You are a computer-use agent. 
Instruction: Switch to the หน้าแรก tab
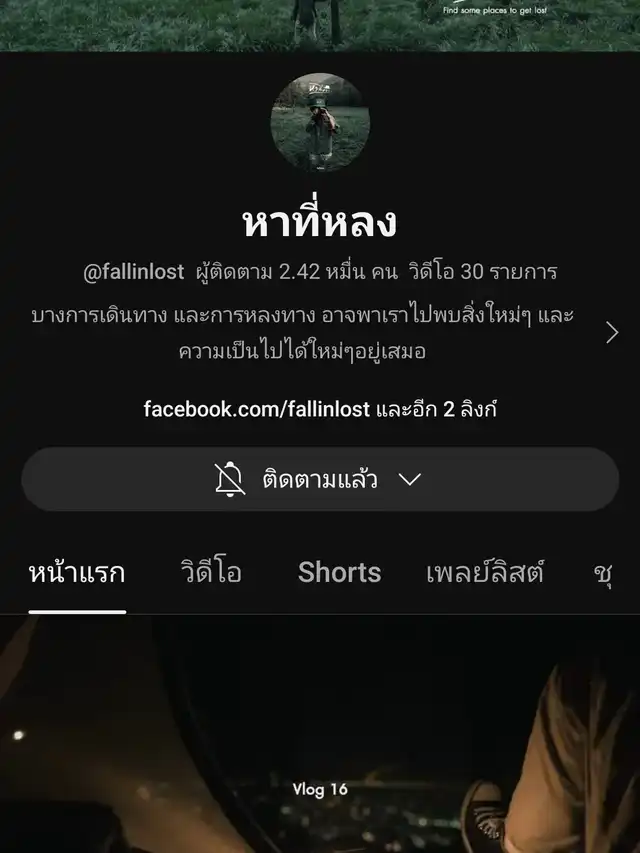coord(77,573)
